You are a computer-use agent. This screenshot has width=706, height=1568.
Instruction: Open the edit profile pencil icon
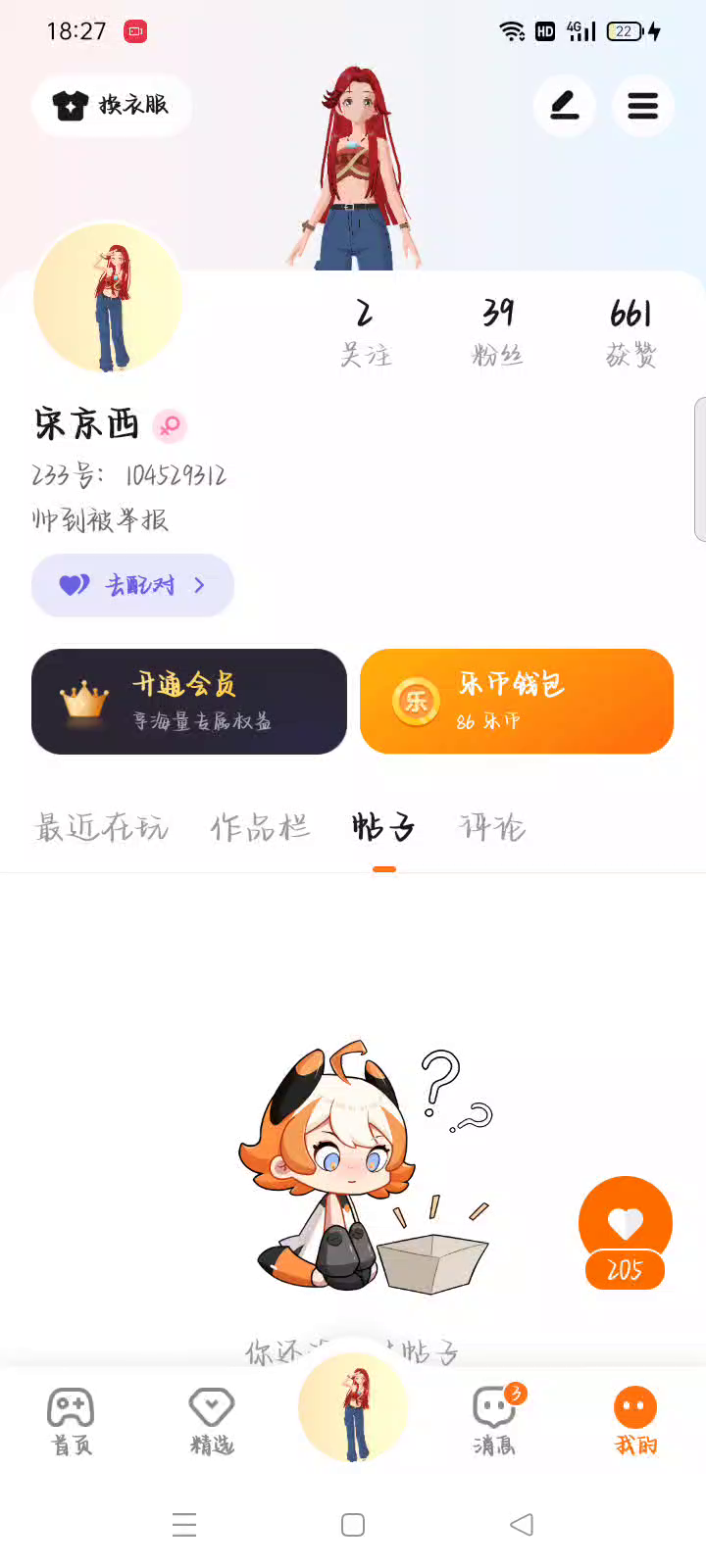pyautogui.click(x=564, y=106)
